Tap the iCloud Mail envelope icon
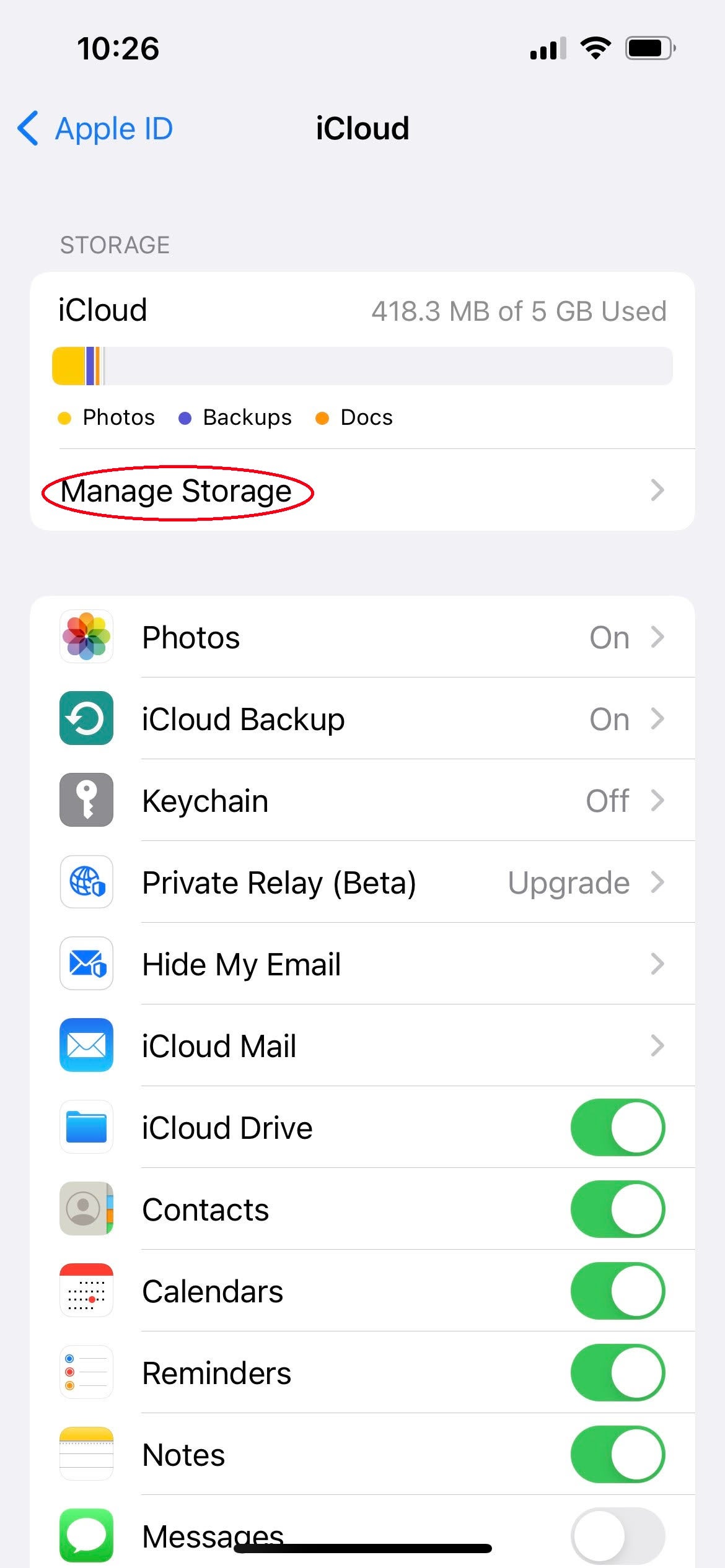The width and height of the screenshot is (725, 1568). (x=86, y=1045)
